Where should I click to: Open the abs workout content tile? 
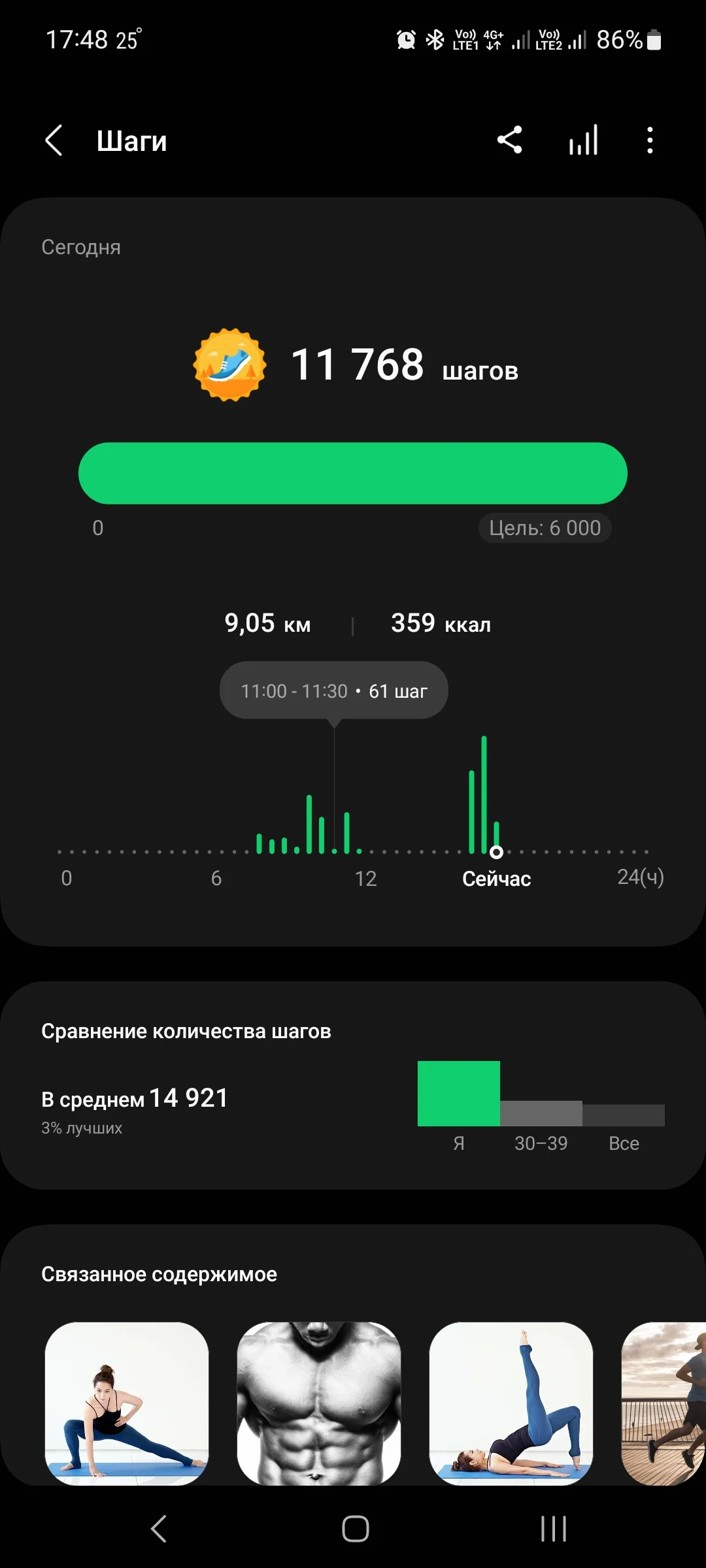319,1403
